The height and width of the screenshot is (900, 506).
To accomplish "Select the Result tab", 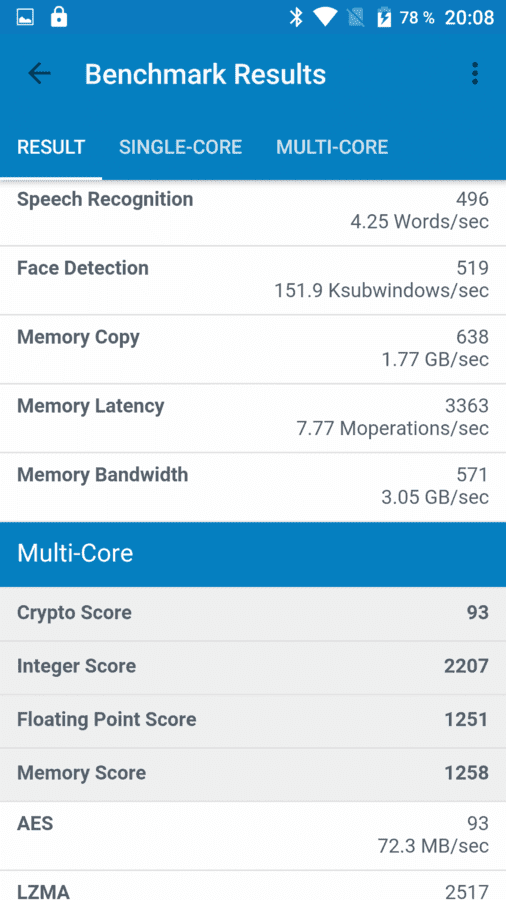I will (x=51, y=147).
